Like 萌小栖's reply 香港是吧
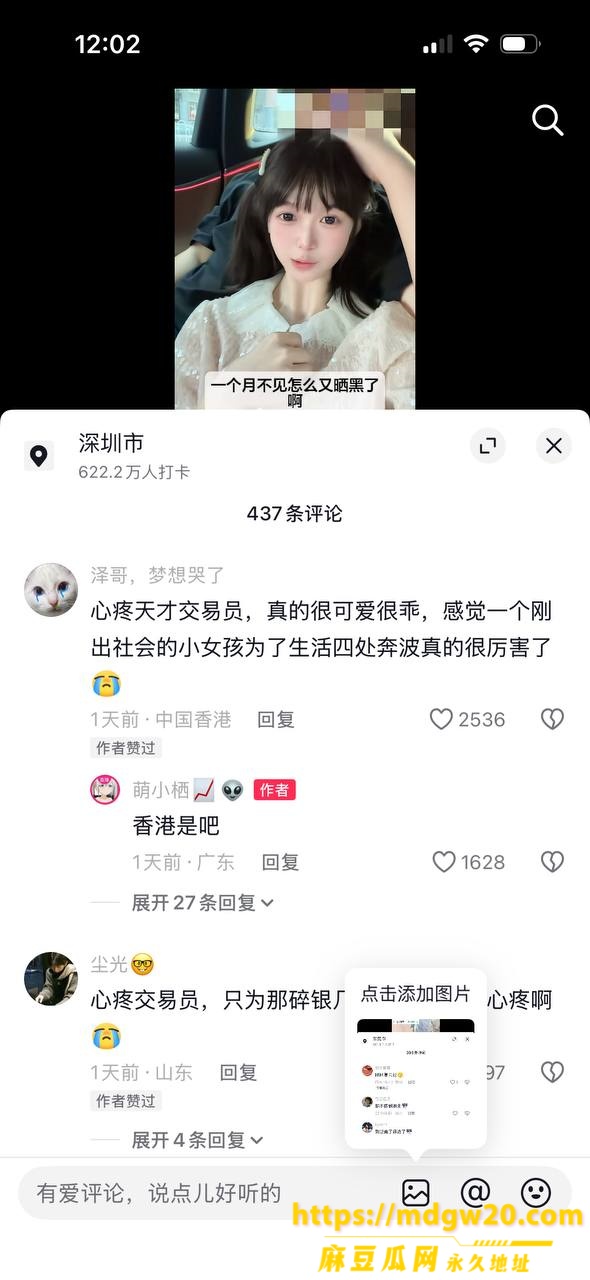 tap(444, 862)
